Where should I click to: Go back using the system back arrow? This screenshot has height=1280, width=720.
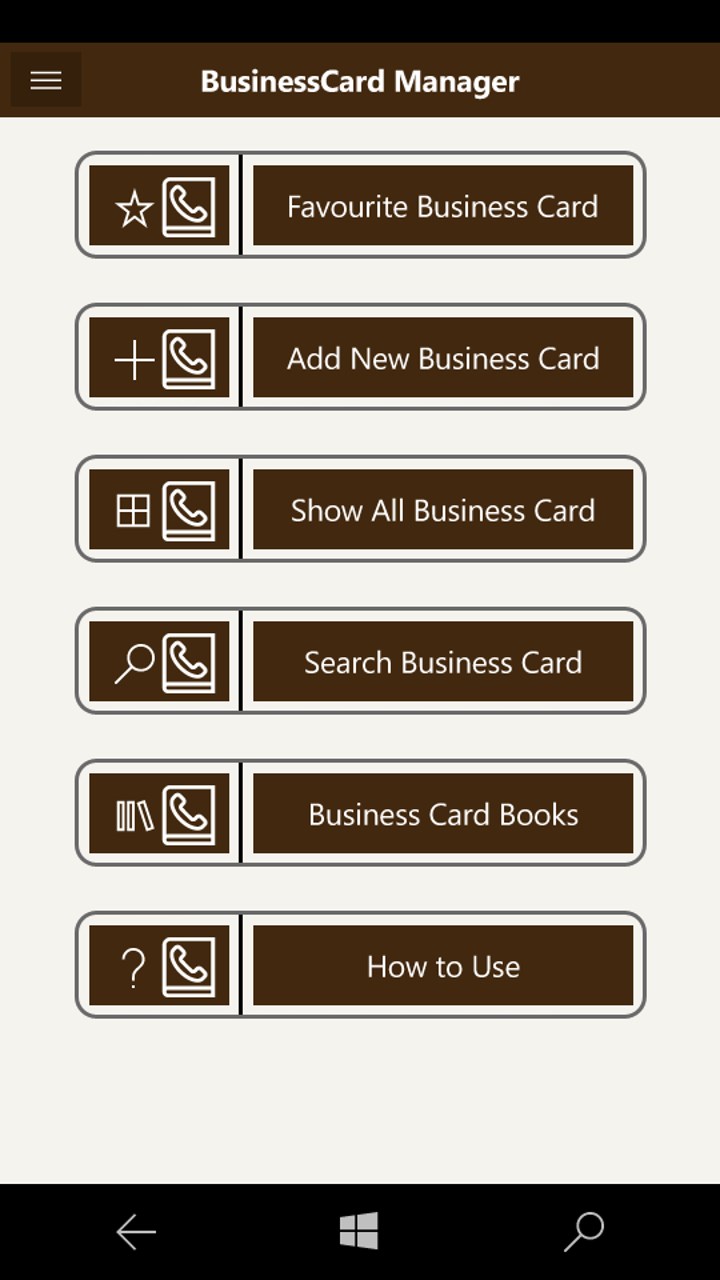click(x=136, y=1231)
